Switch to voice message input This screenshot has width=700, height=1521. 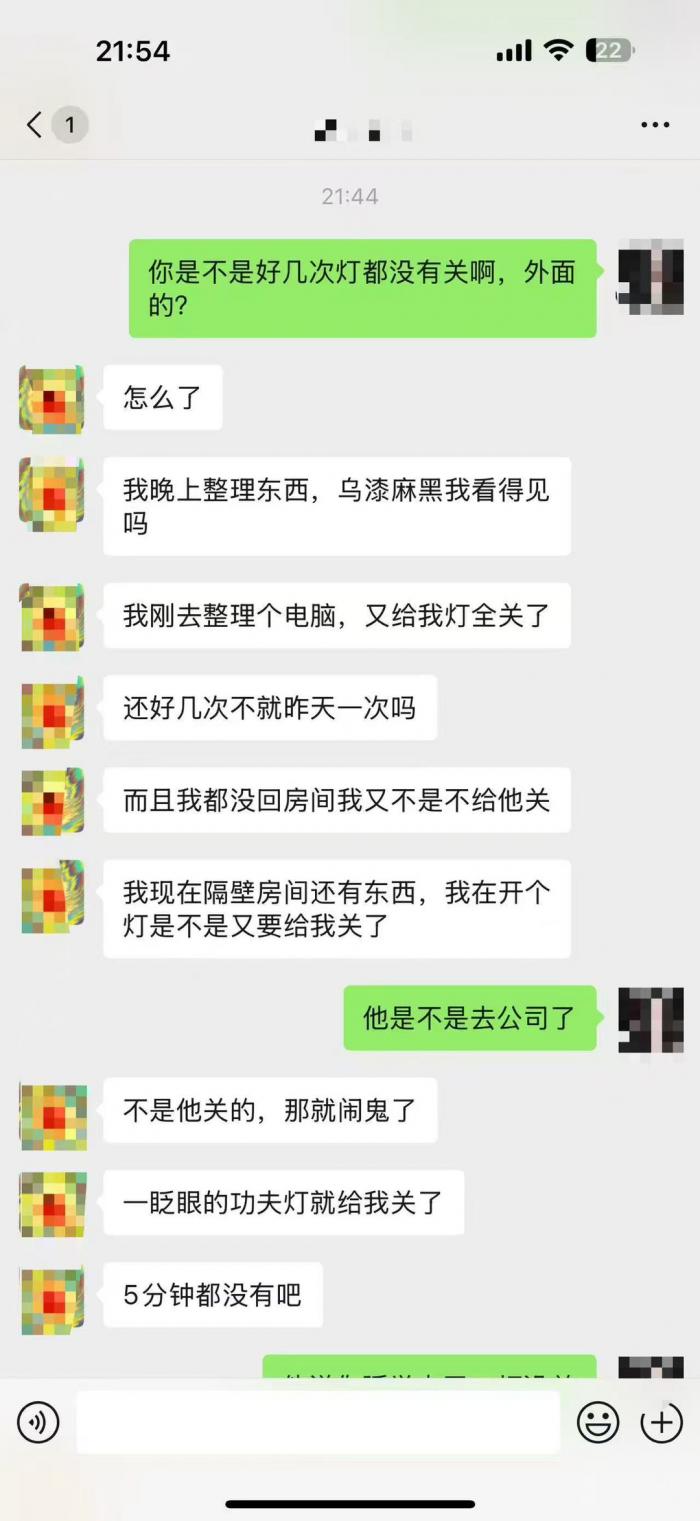point(38,1422)
